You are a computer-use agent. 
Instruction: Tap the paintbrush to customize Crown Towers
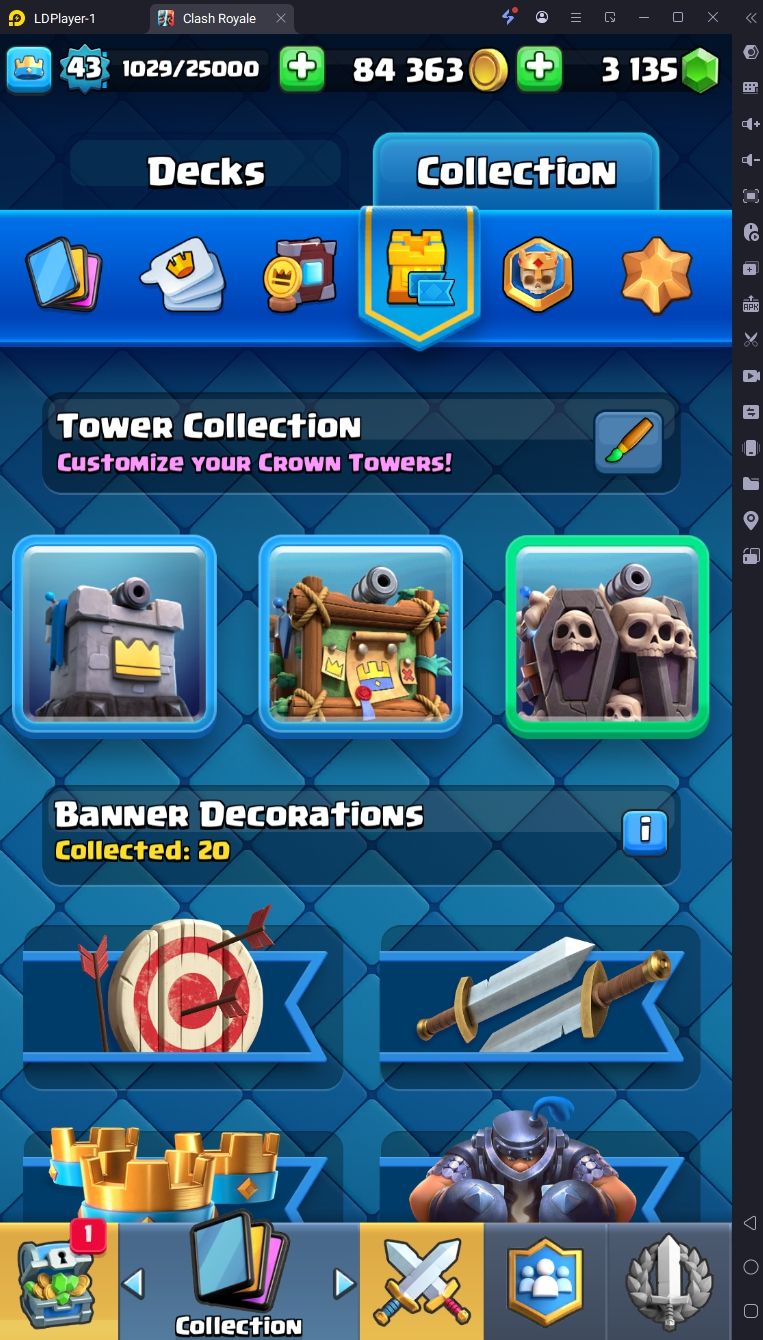(x=628, y=442)
